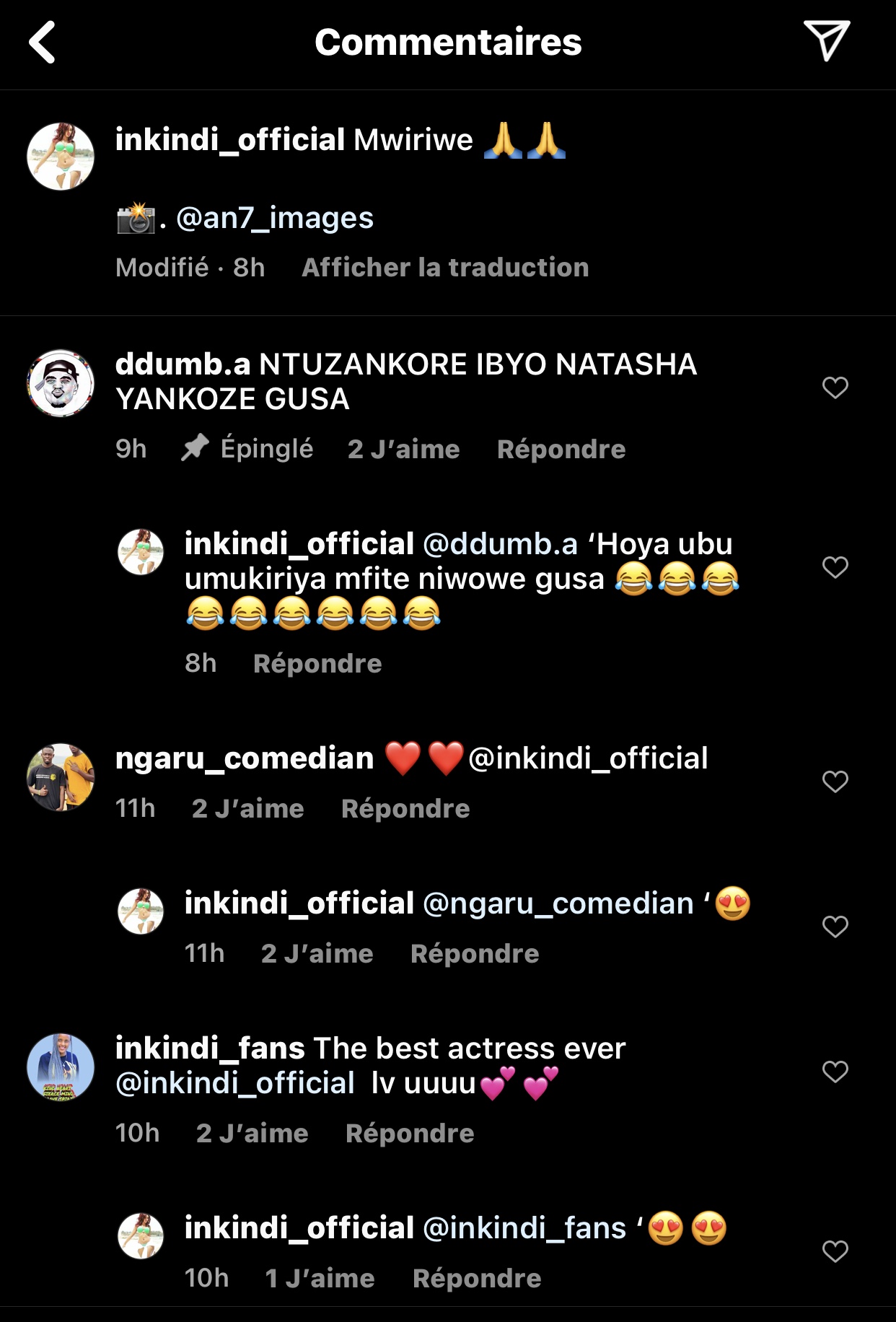Image resolution: width=896 pixels, height=1322 pixels.
Task: Open inkindi_fans' profile avatar
Action: click(61, 1067)
